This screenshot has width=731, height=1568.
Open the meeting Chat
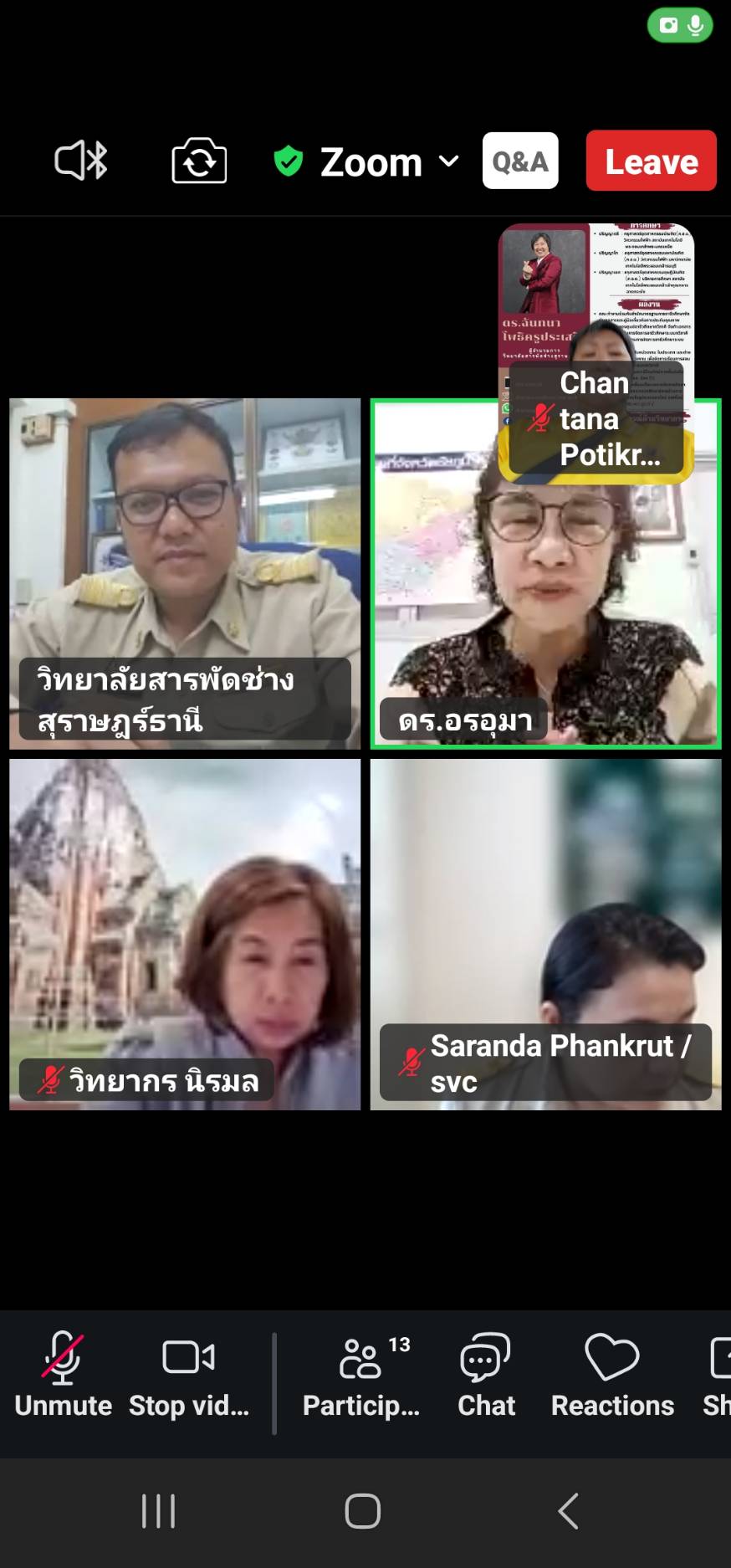(486, 1376)
